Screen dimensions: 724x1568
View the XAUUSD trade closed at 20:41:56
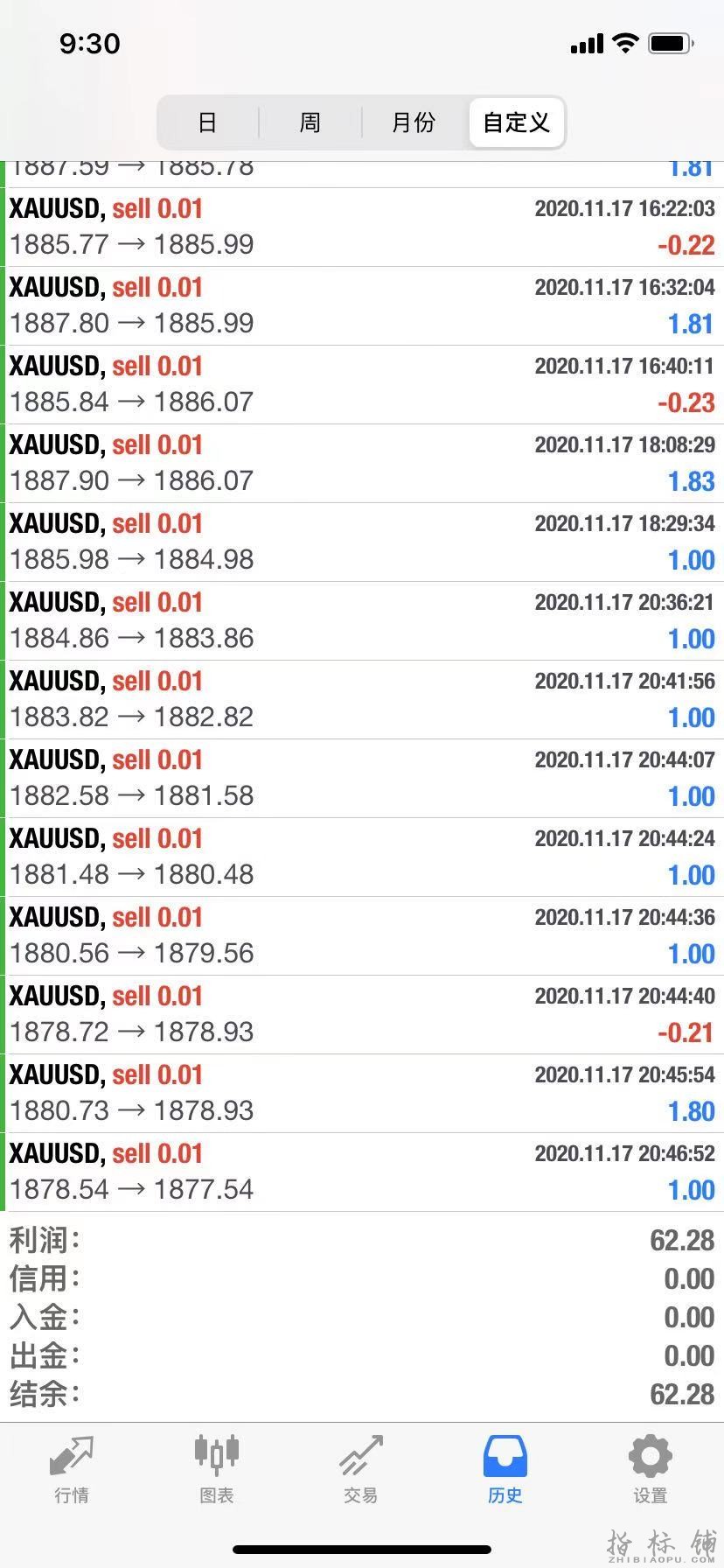click(x=362, y=700)
